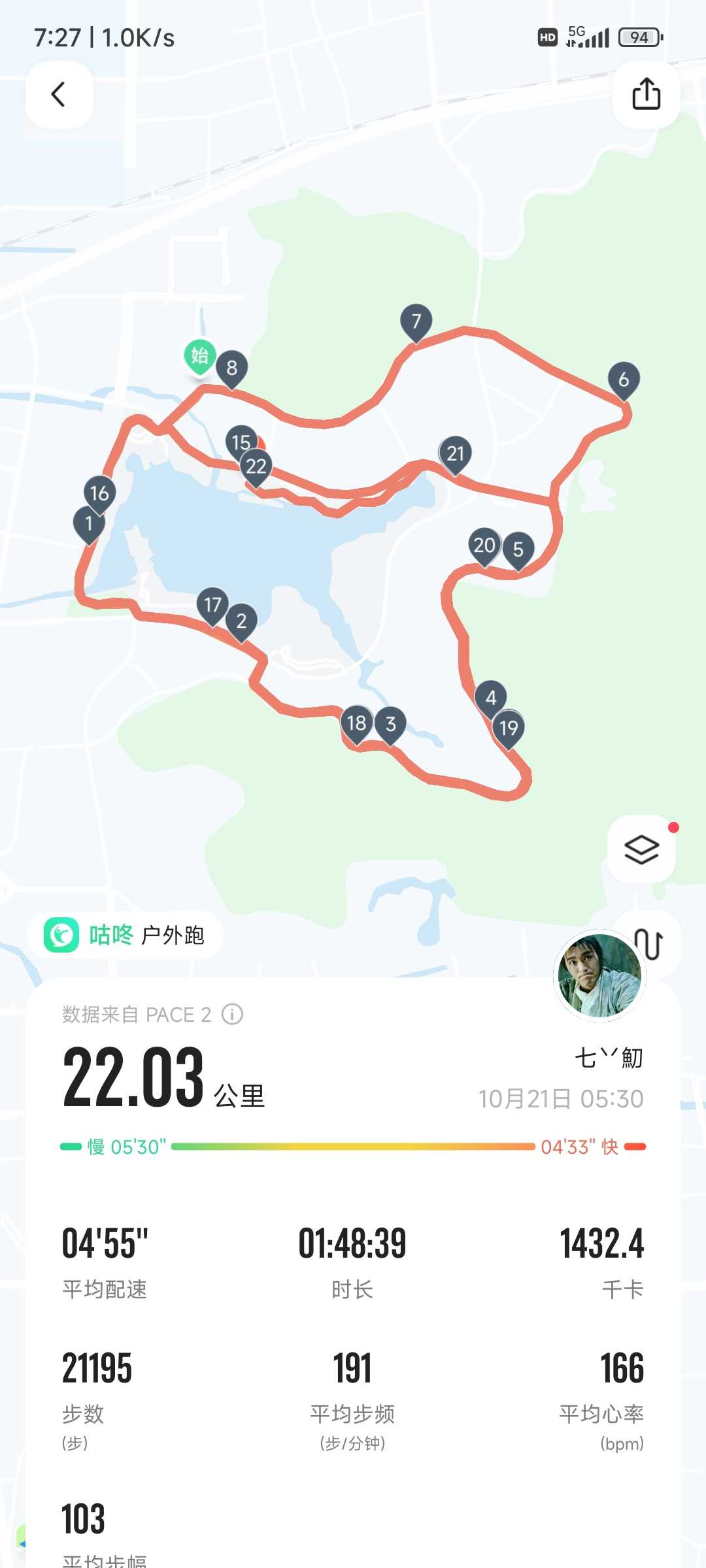The width and height of the screenshot is (706, 1568).
Task: Open the runner's profile avatar
Action: tap(599, 975)
